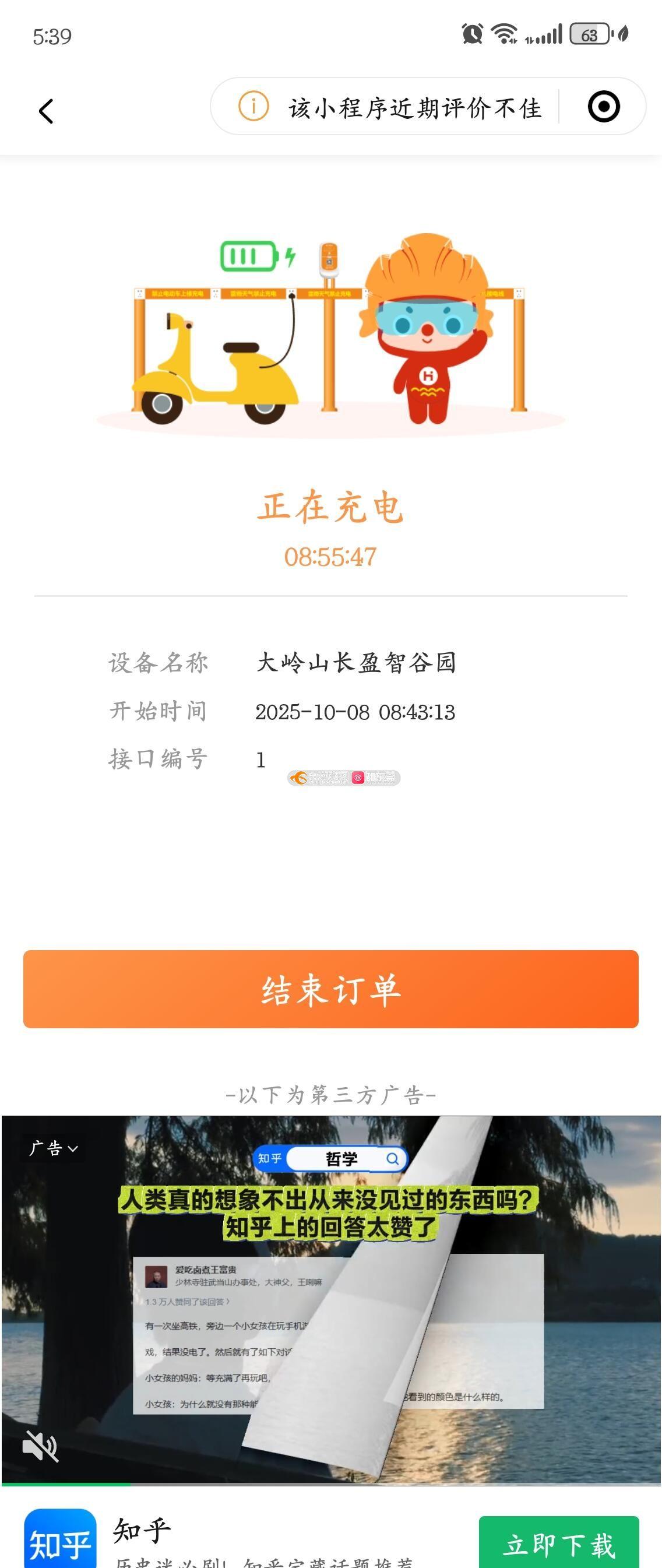Tap 立即下载 to download 知乎
Viewport: 662px width, 1568px height.
tap(558, 1544)
